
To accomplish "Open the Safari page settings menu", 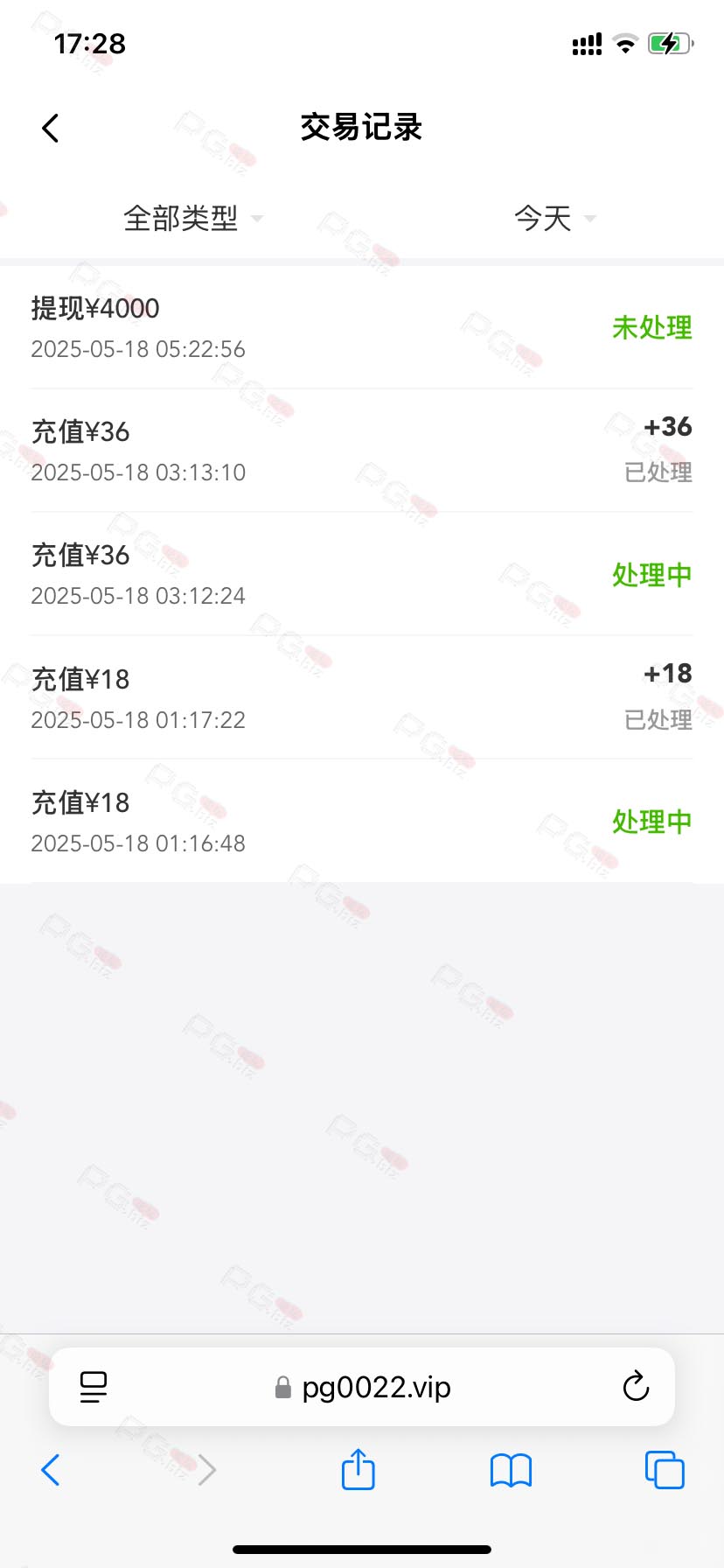I will point(94,1387).
